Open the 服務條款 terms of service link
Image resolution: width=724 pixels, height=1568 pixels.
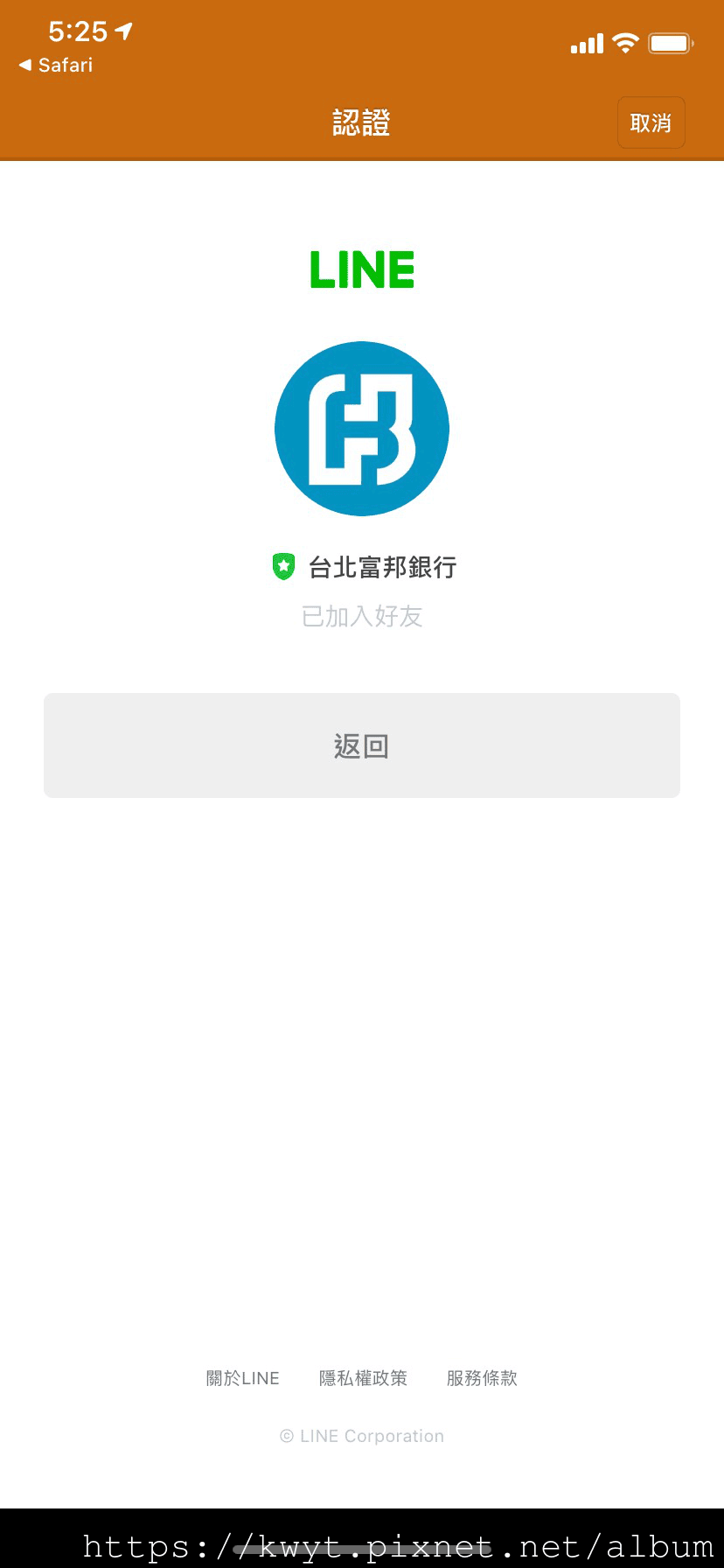click(482, 1378)
